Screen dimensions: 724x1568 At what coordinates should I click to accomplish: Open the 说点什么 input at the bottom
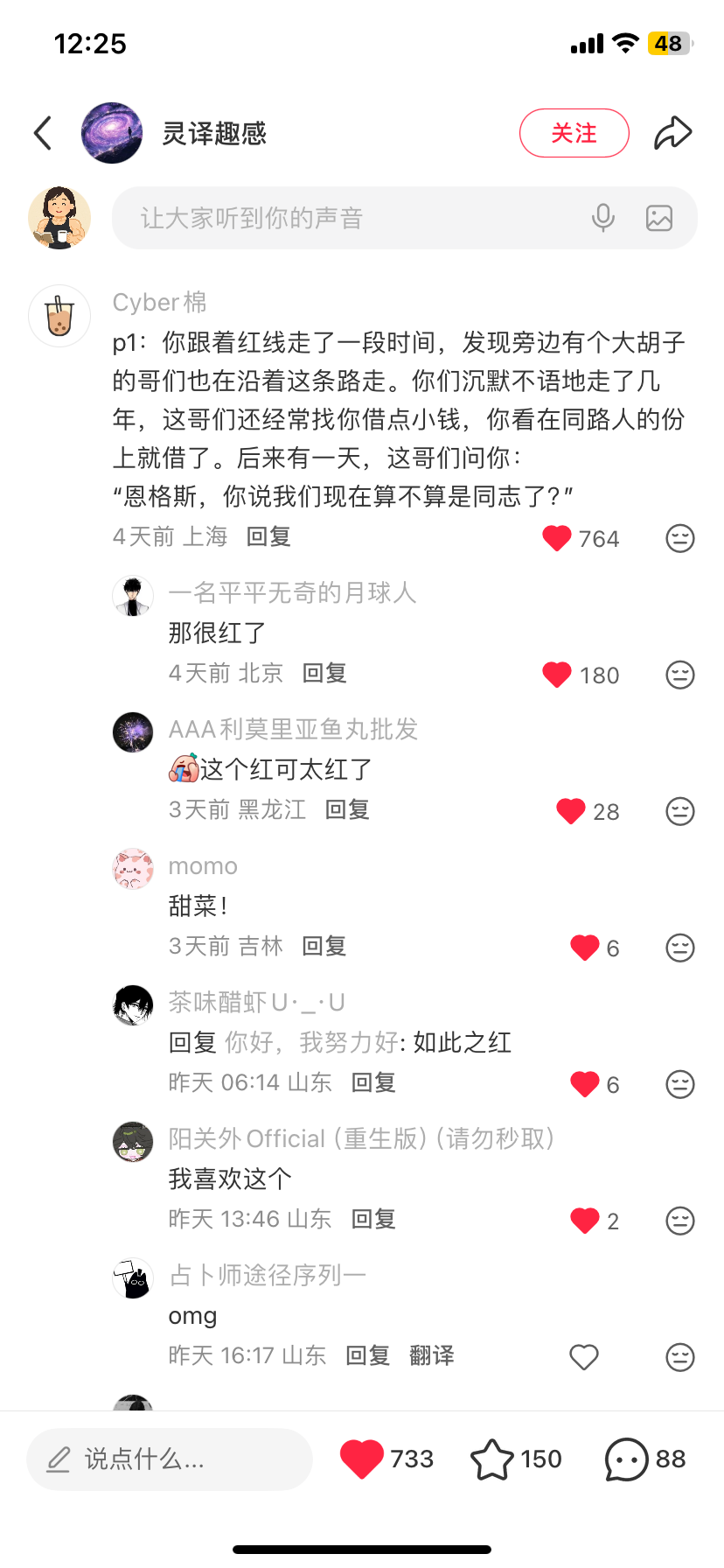click(169, 1459)
